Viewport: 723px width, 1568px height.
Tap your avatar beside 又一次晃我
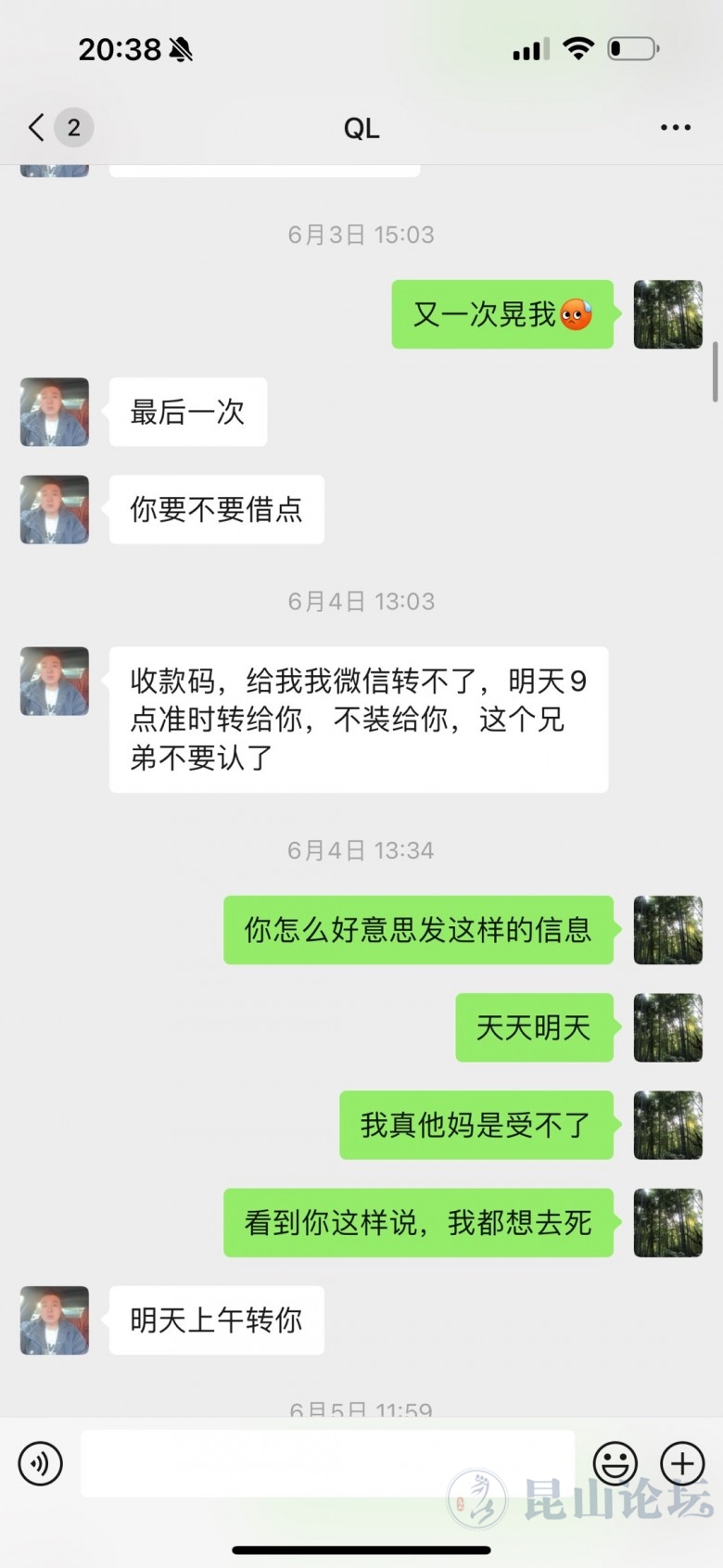point(667,314)
